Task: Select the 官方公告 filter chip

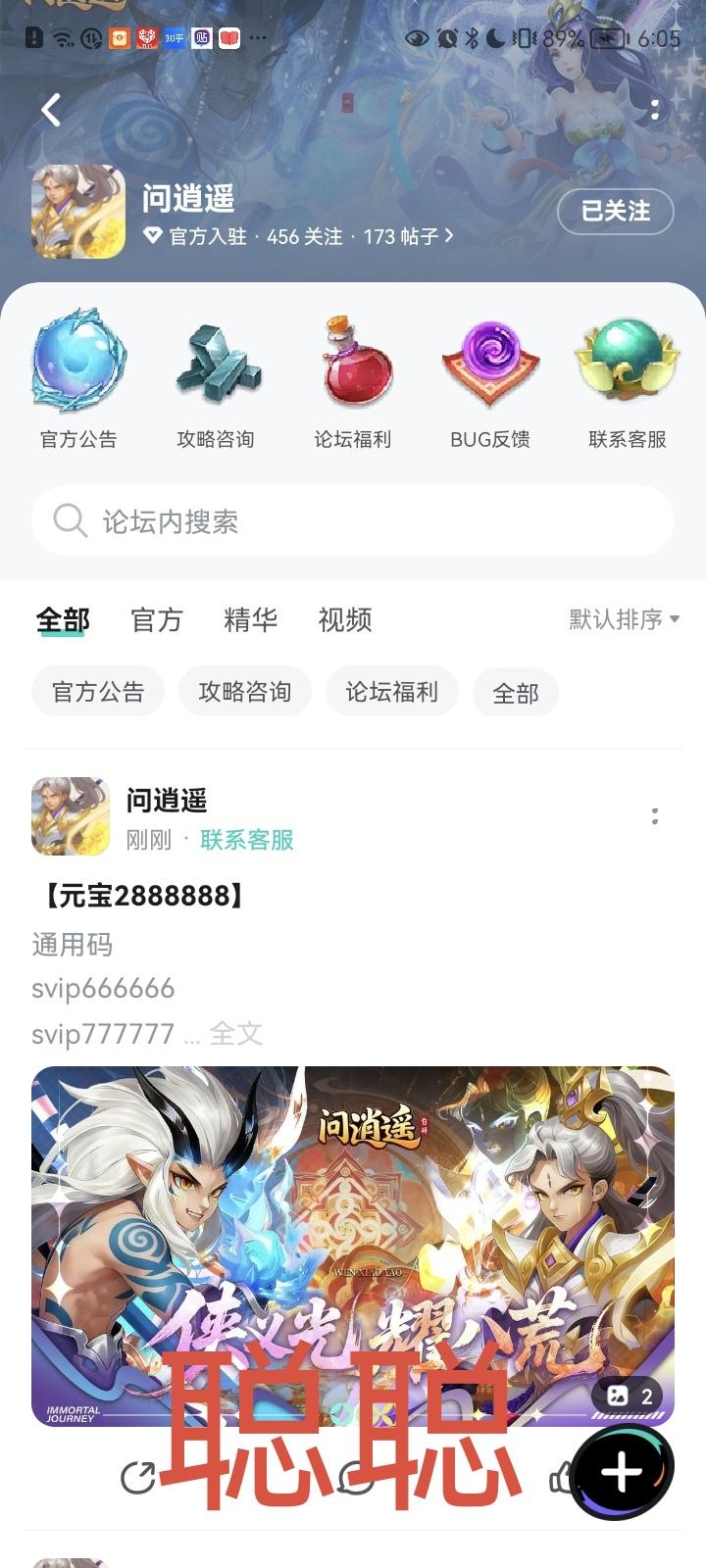Action: click(x=97, y=691)
